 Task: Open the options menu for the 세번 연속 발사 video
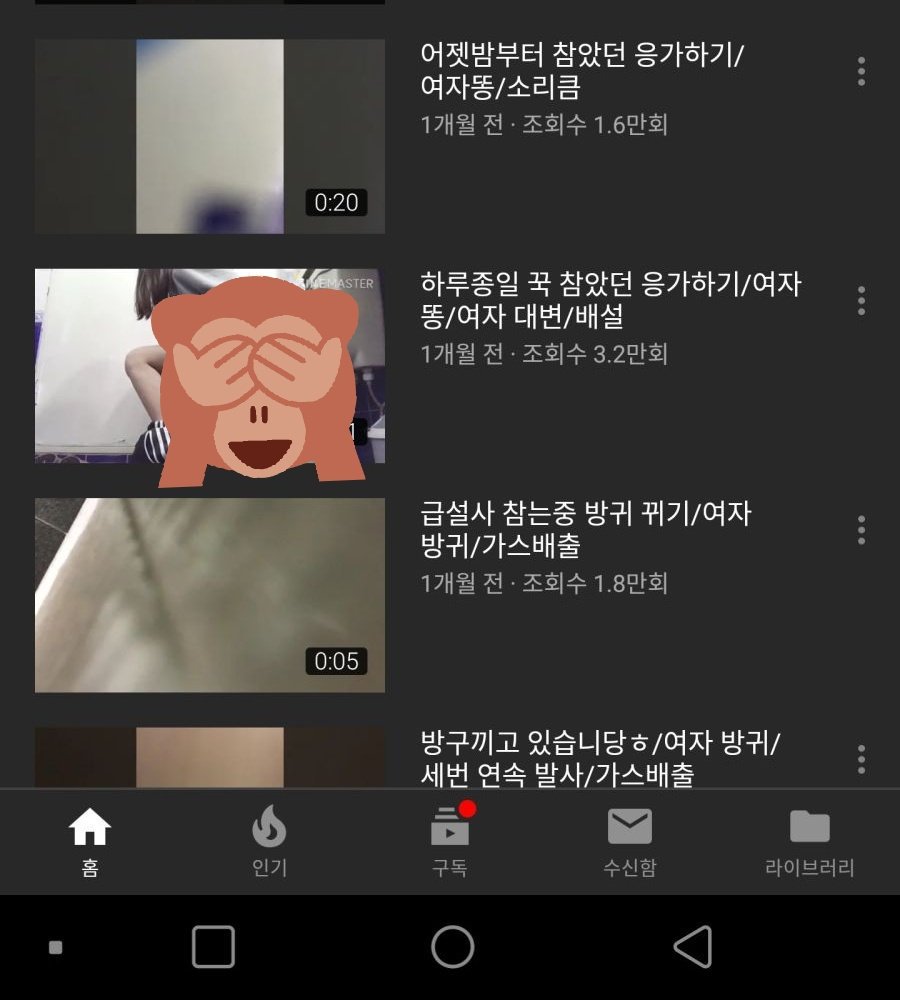point(861,759)
